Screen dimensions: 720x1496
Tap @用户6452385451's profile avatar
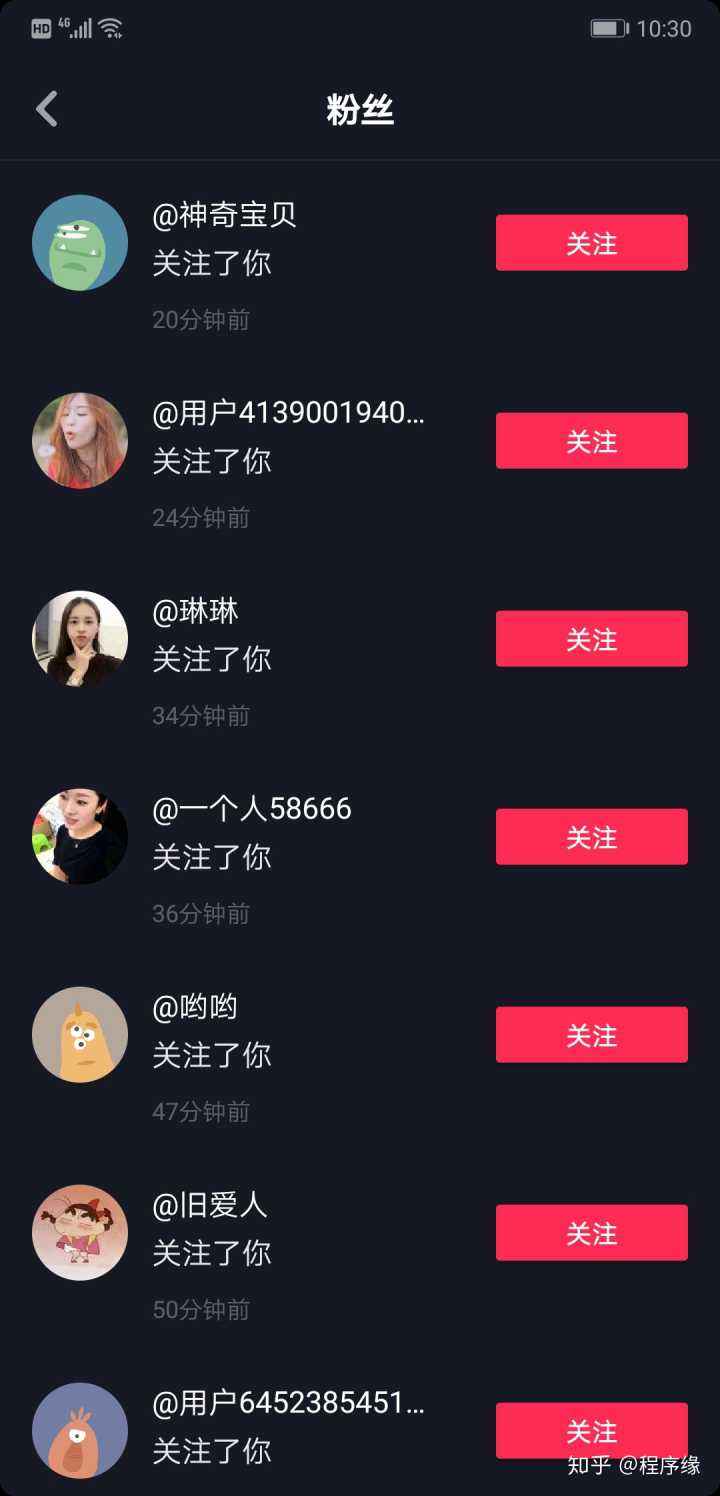pyautogui.click(x=80, y=1431)
